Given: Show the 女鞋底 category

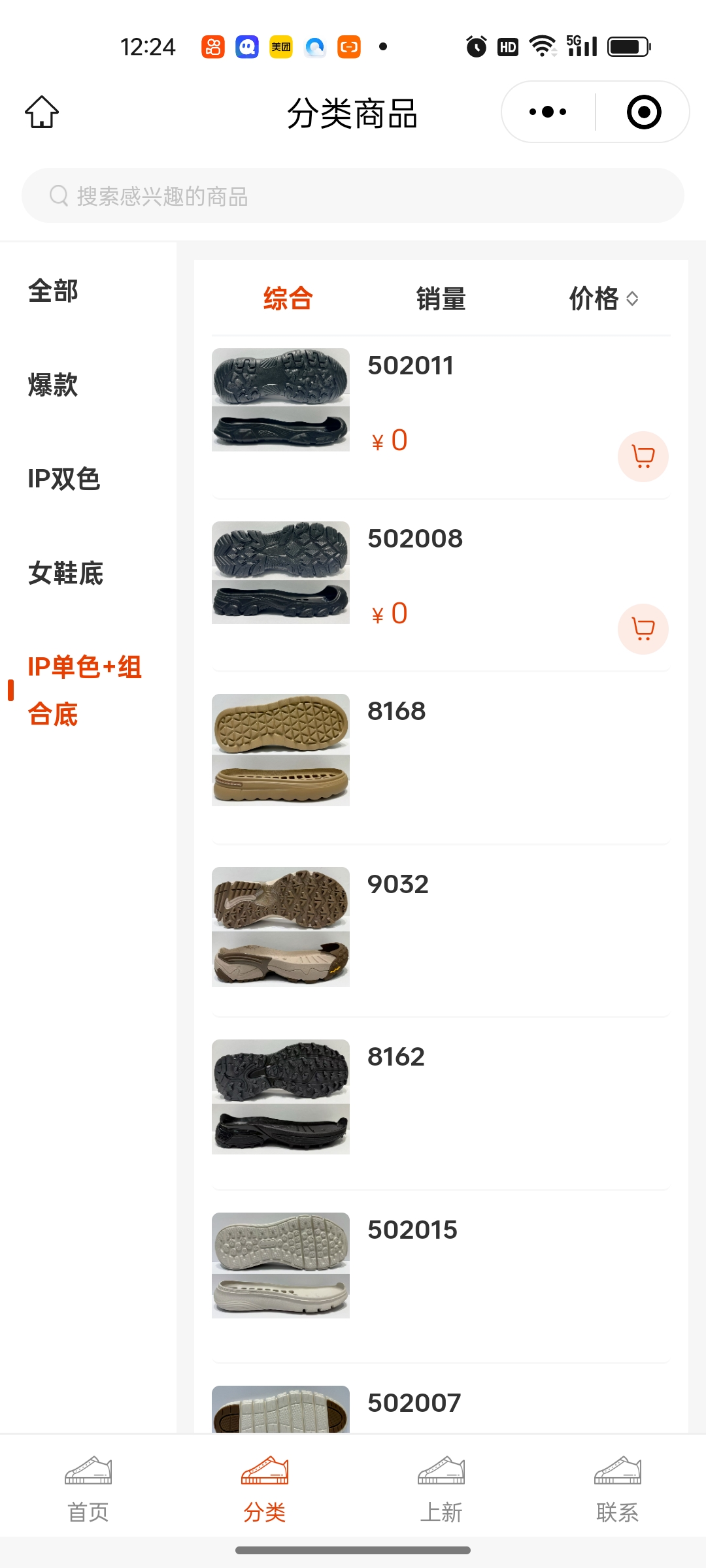Looking at the screenshot, I should click(65, 573).
